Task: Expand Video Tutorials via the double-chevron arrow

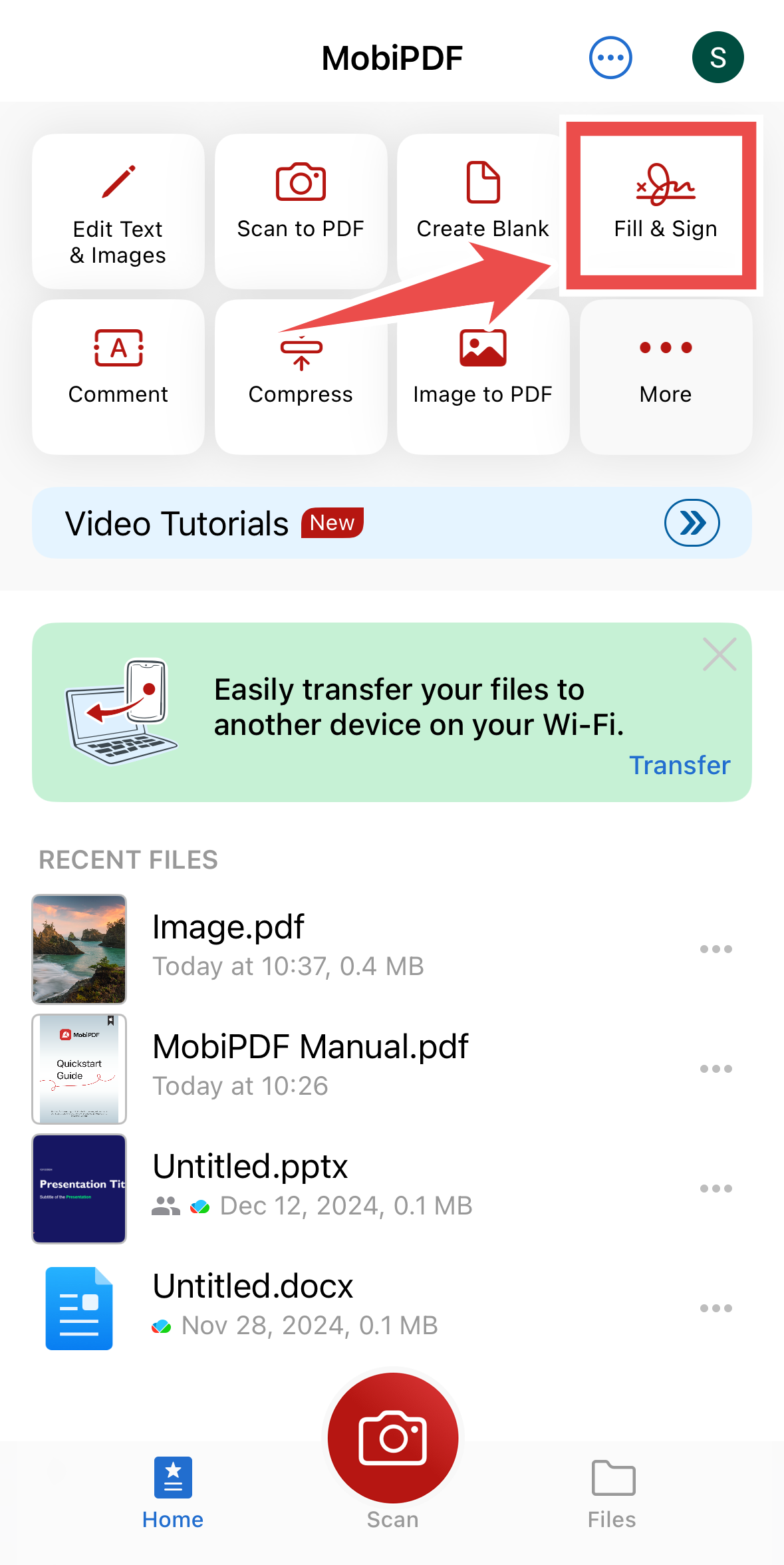Action: (x=692, y=523)
